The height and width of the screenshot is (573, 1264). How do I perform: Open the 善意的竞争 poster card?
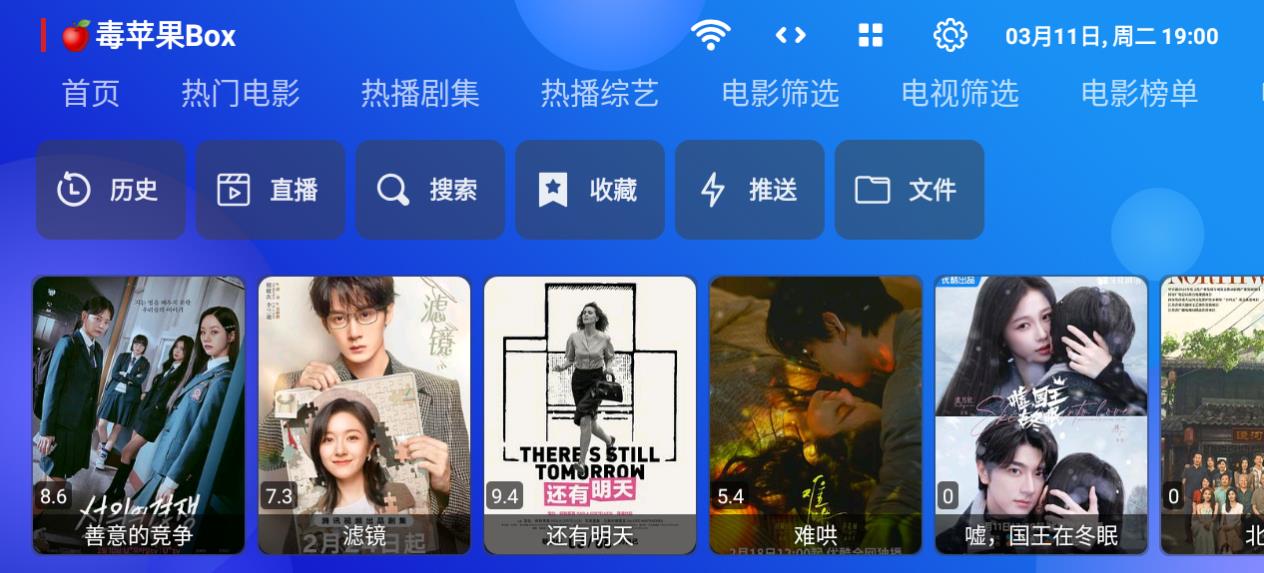click(139, 415)
